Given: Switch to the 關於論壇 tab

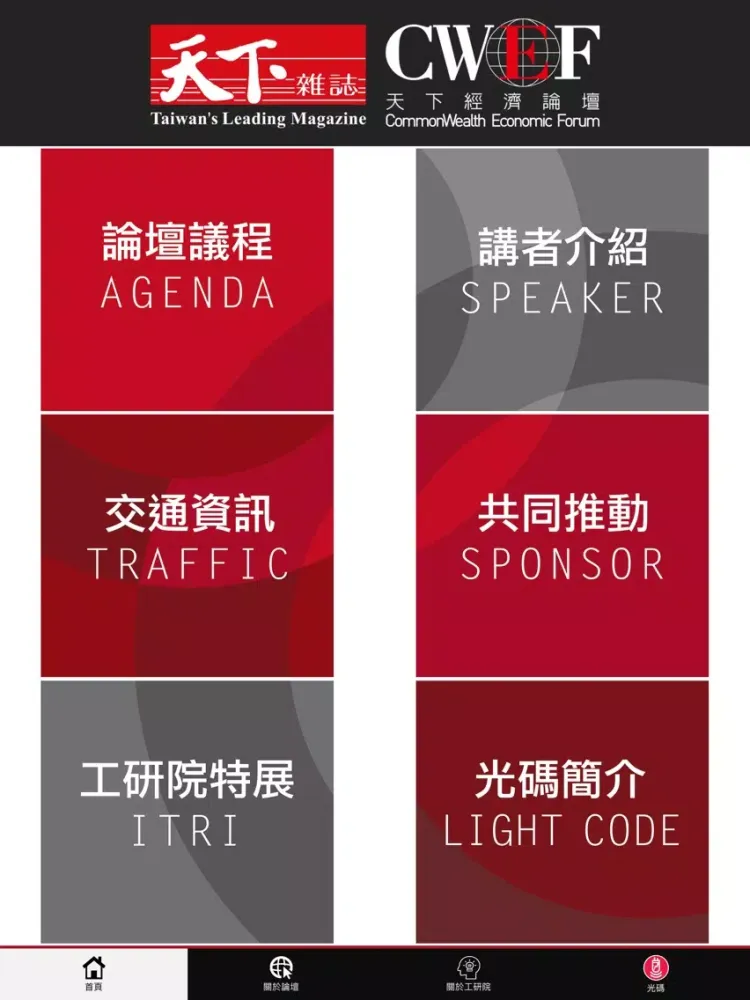Looking at the screenshot, I should click(x=281, y=974).
